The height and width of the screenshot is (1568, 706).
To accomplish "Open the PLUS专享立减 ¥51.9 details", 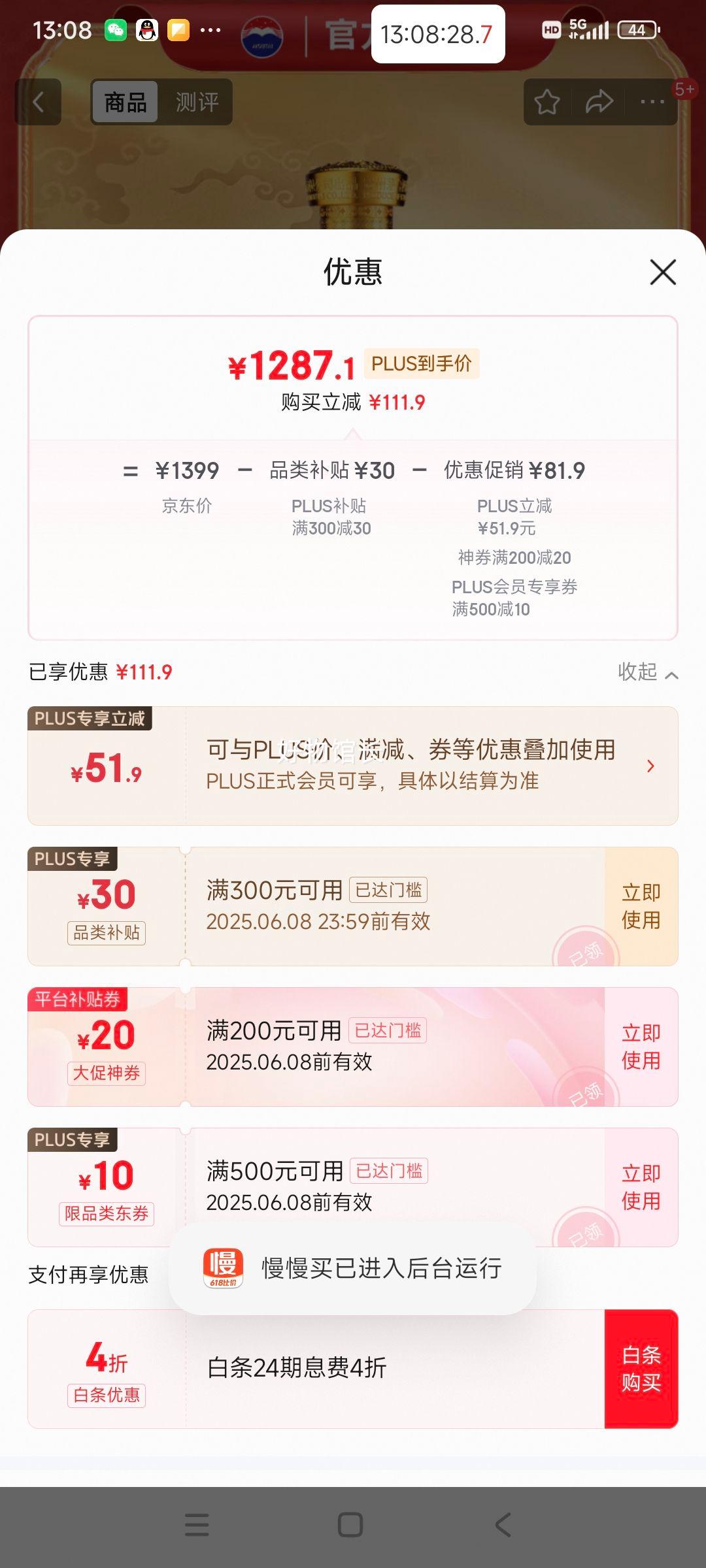I will (x=650, y=766).
